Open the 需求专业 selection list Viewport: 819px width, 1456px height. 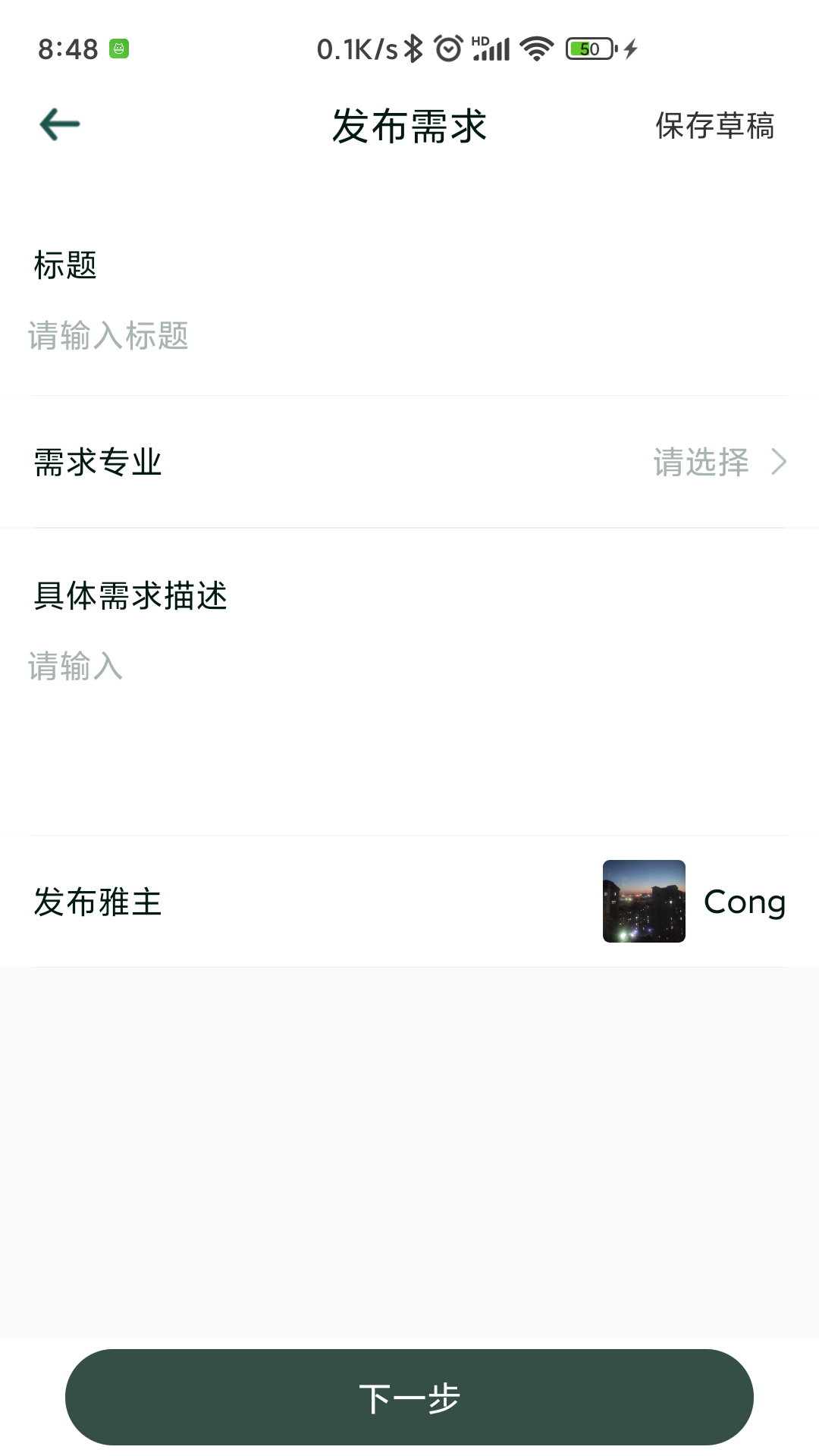(409, 462)
